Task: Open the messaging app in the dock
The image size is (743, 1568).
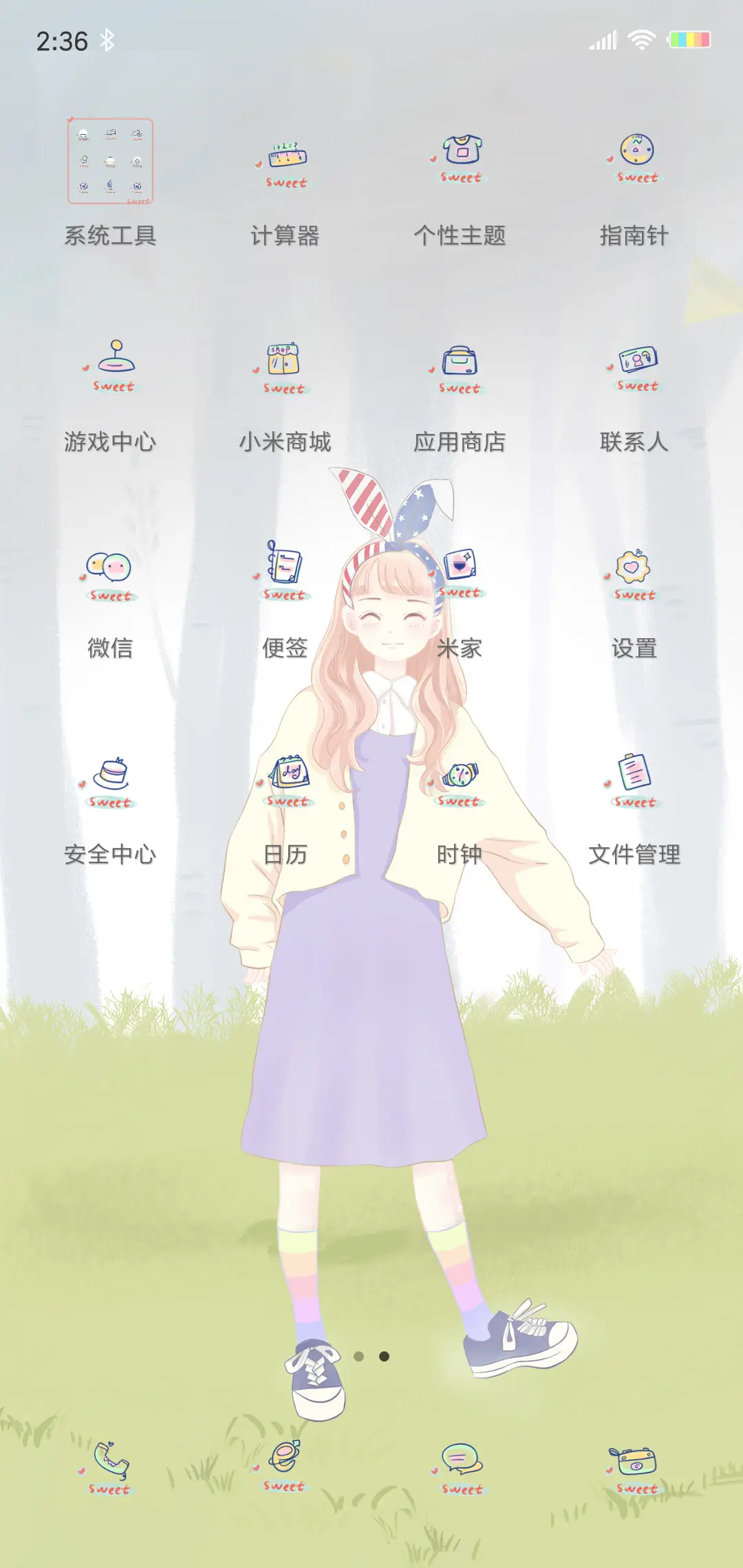Action: (460, 1458)
